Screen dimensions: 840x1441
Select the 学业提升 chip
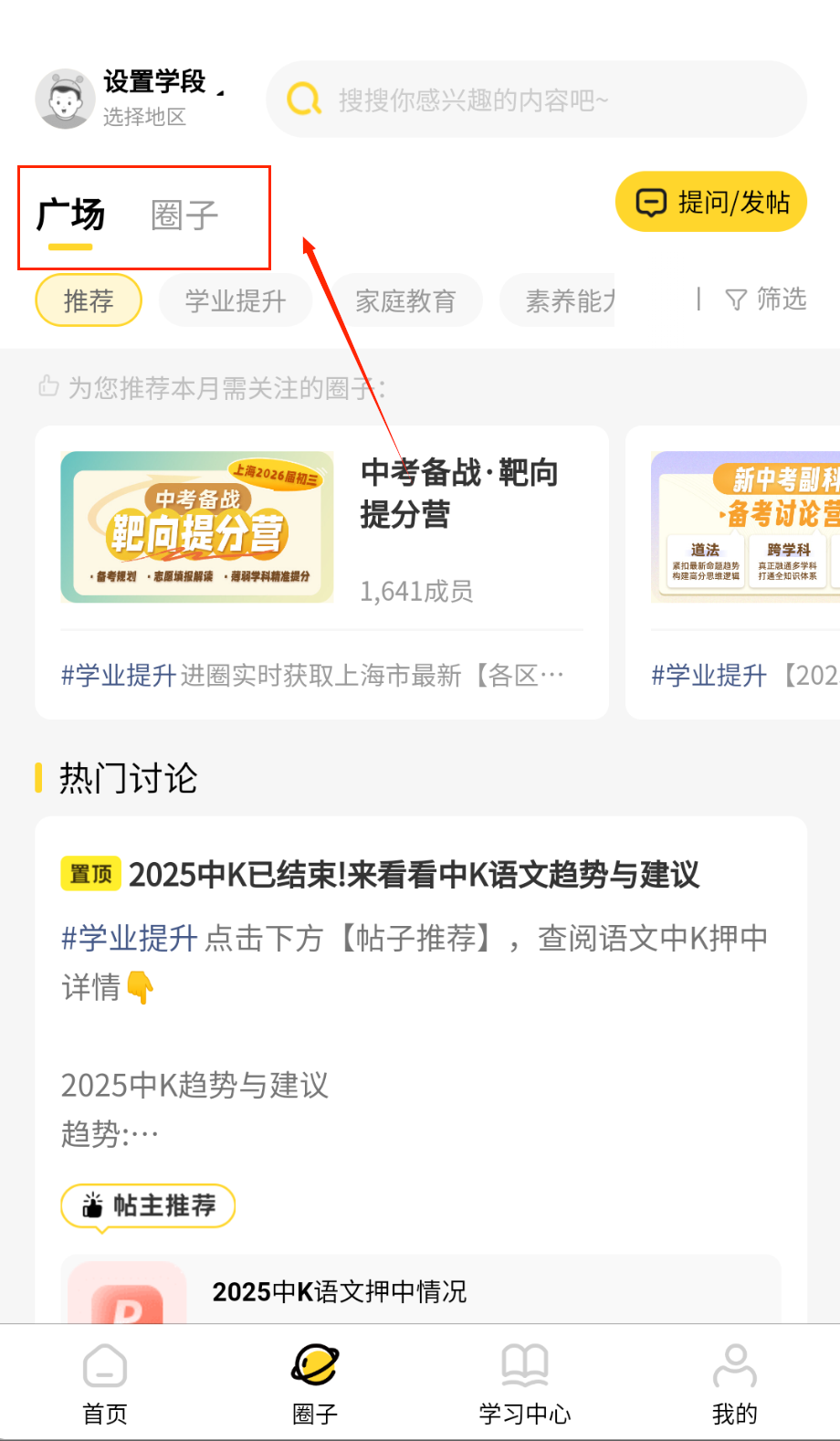[x=236, y=300]
